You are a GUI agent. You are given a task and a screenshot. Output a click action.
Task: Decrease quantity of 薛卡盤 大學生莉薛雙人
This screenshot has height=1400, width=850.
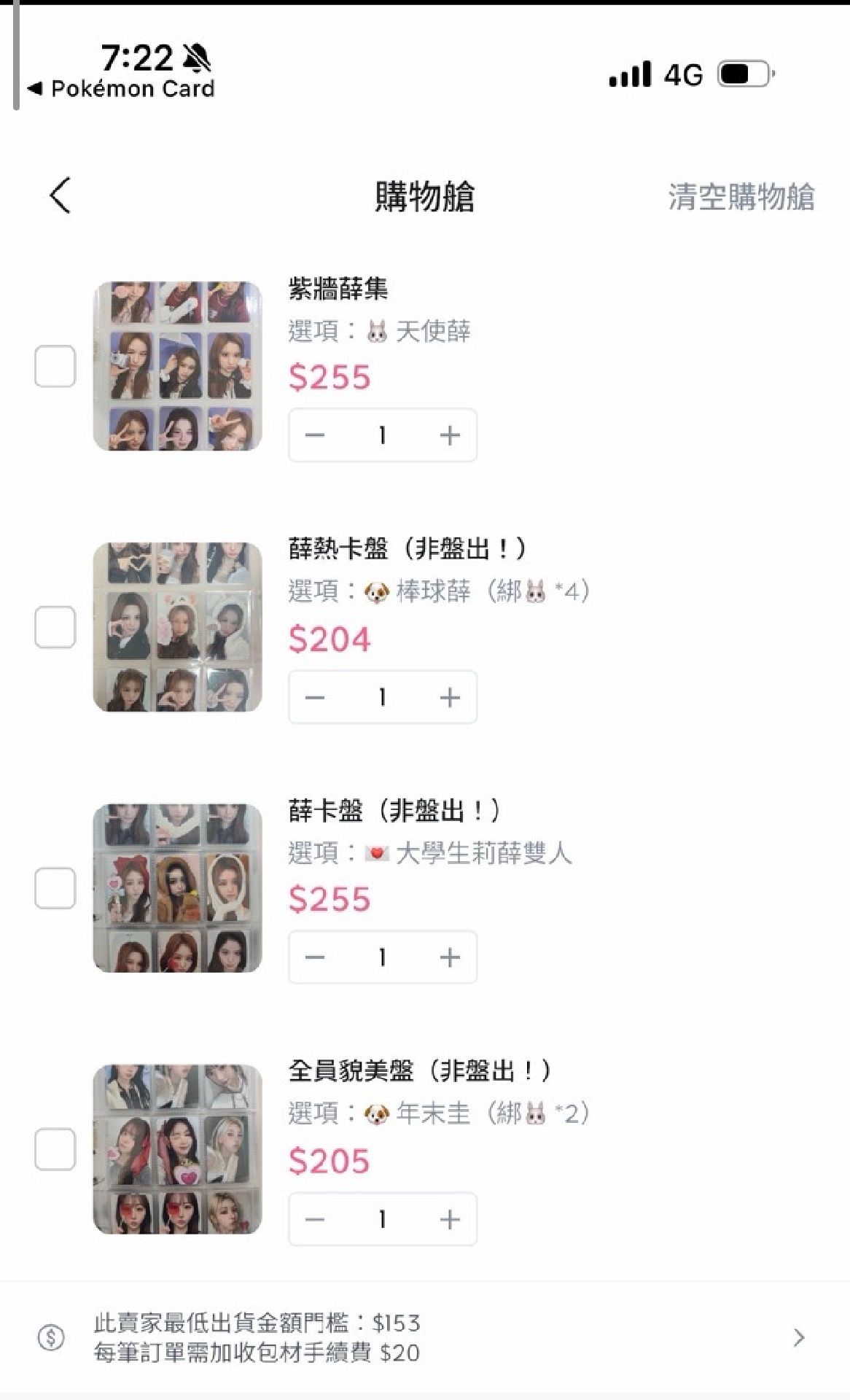tap(315, 957)
